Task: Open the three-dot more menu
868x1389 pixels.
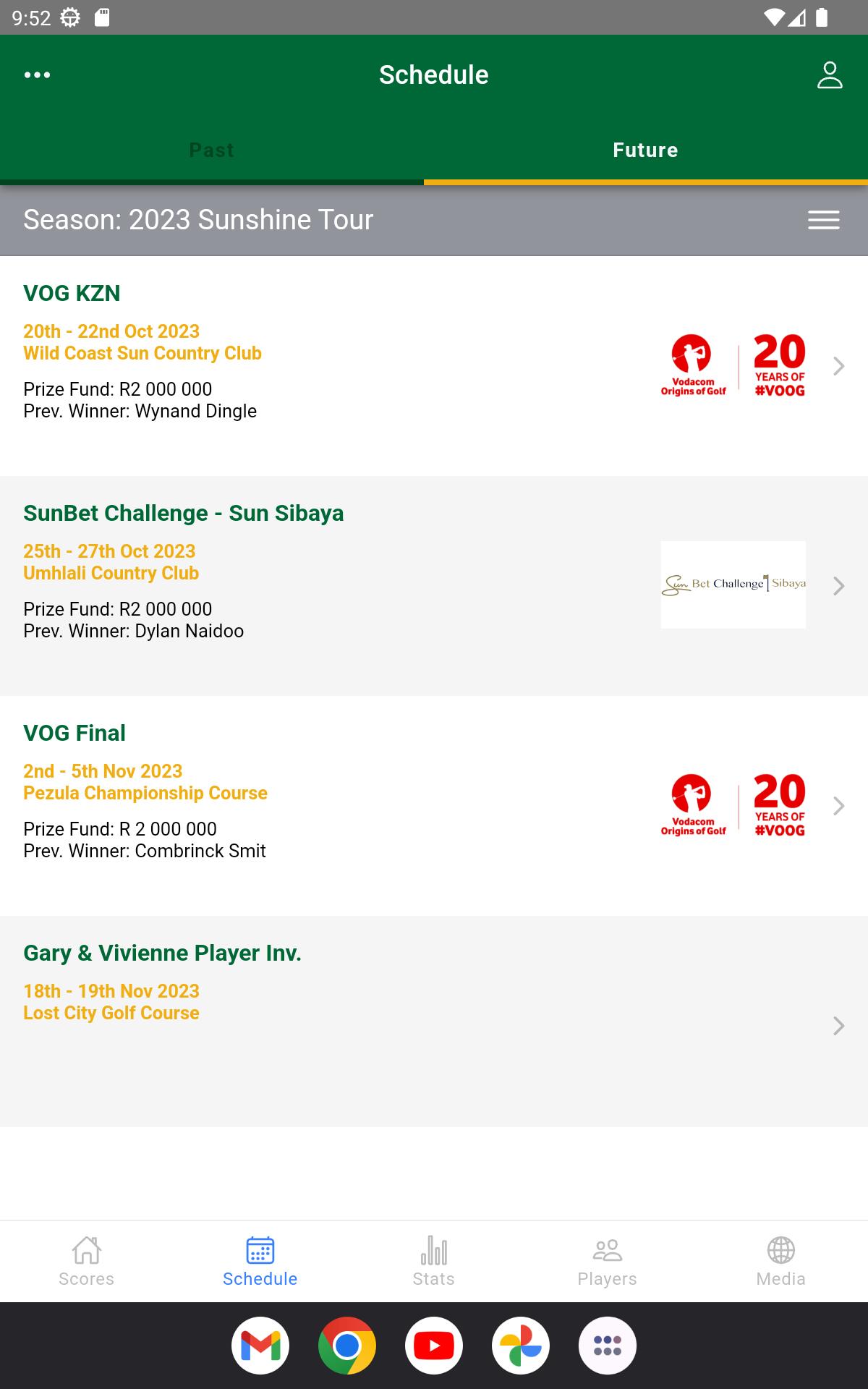Action: pos(37,75)
